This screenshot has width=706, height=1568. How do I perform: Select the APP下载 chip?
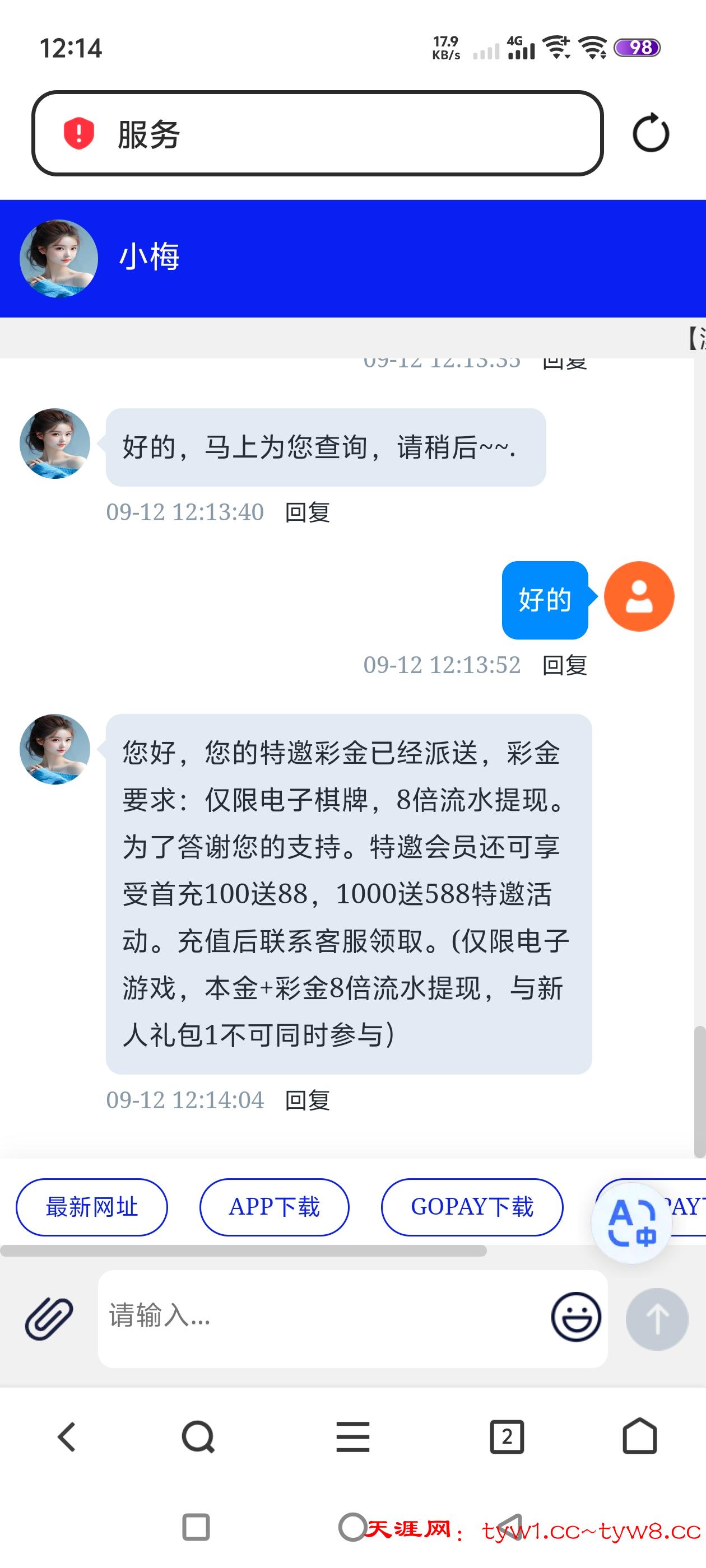click(274, 1206)
